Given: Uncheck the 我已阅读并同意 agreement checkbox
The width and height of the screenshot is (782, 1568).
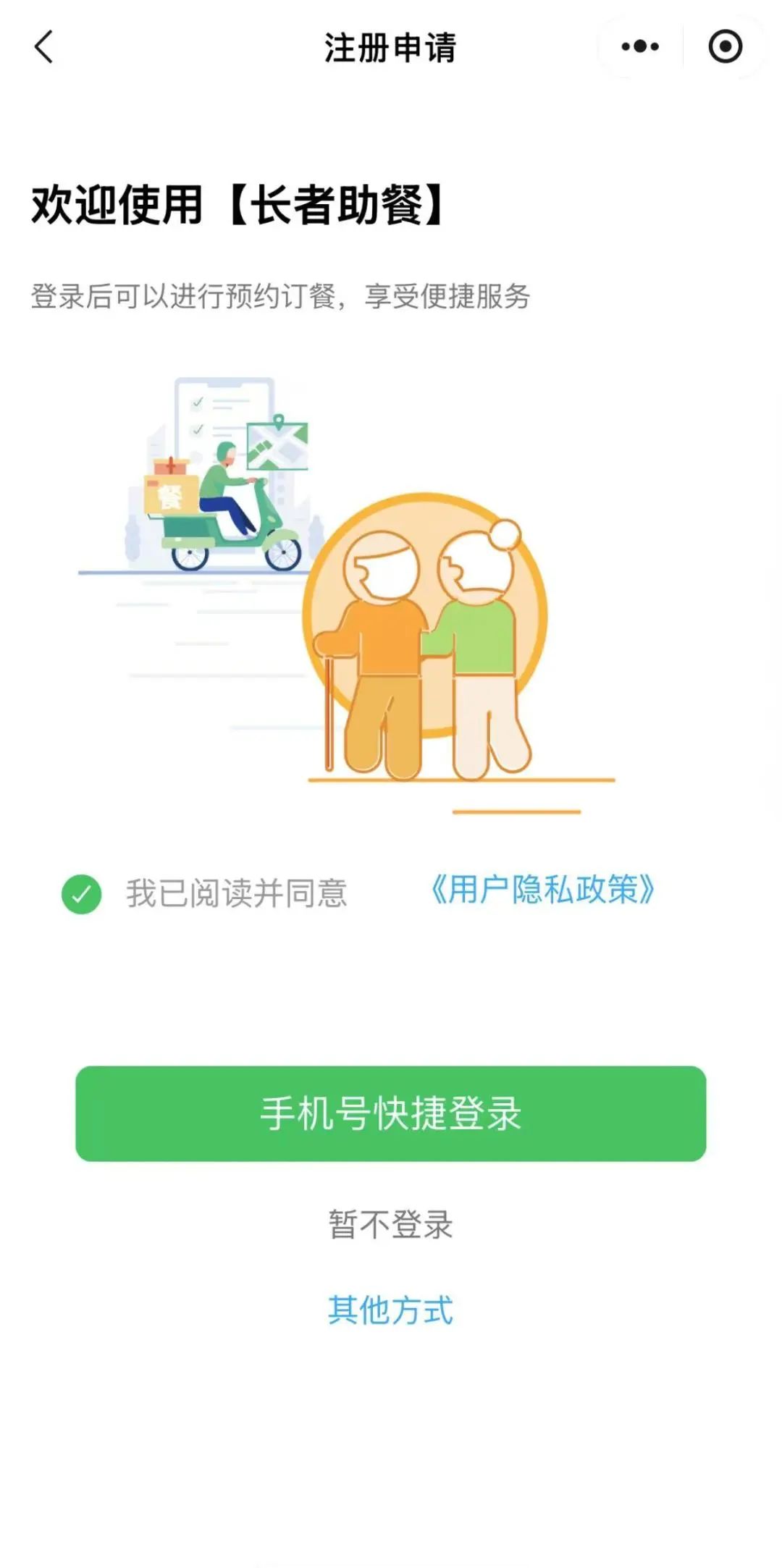Looking at the screenshot, I should pos(81,894).
